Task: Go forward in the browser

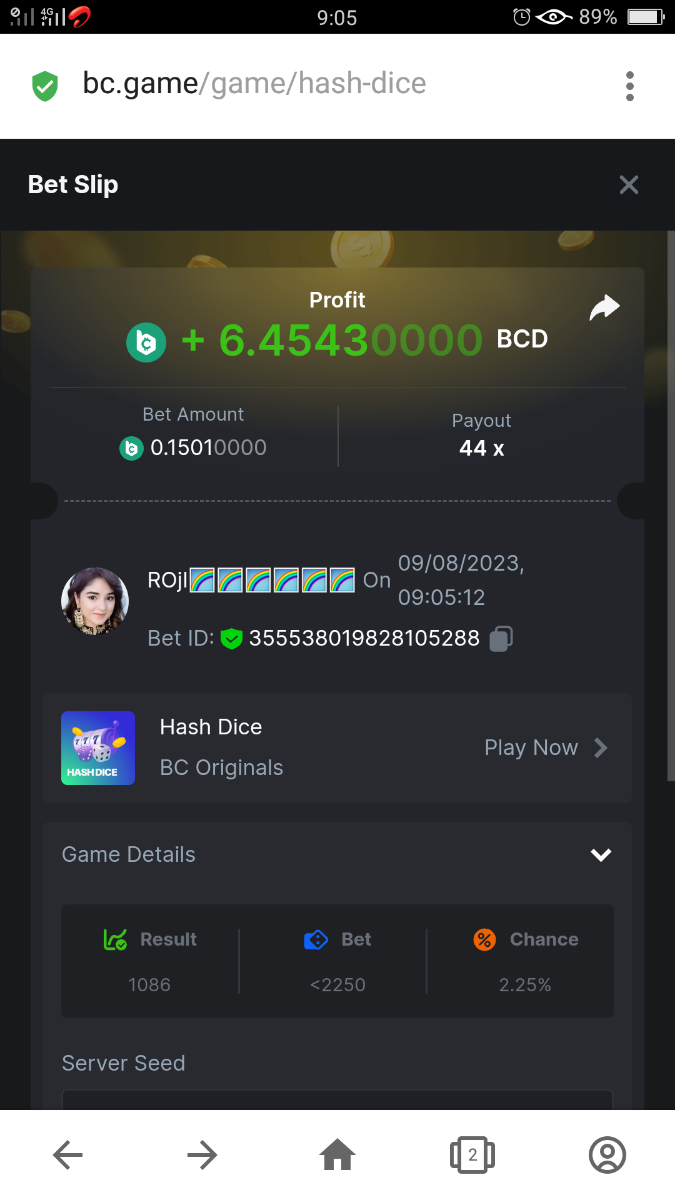Action: coord(202,1156)
